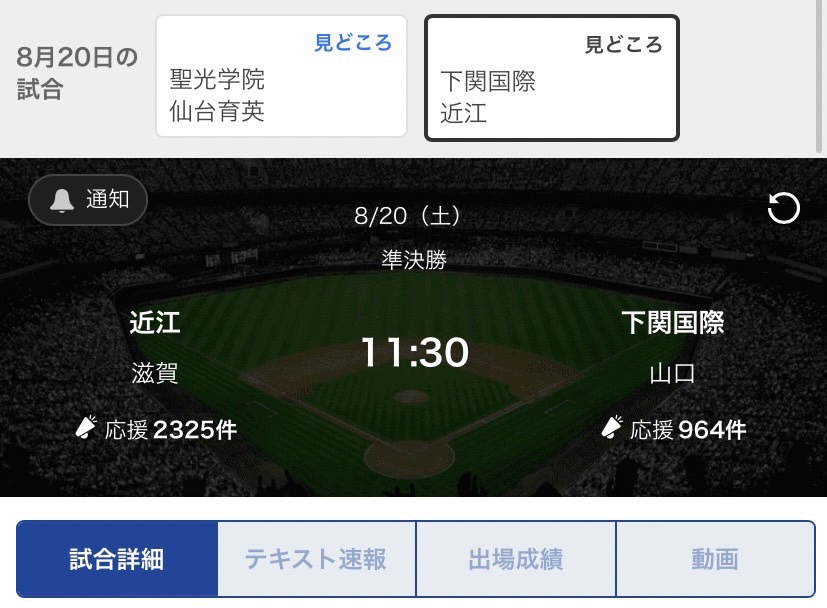This screenshot has width=827, height=608.
Task: Switch to the 試合詳細 tab
Action: pos(117,559)
